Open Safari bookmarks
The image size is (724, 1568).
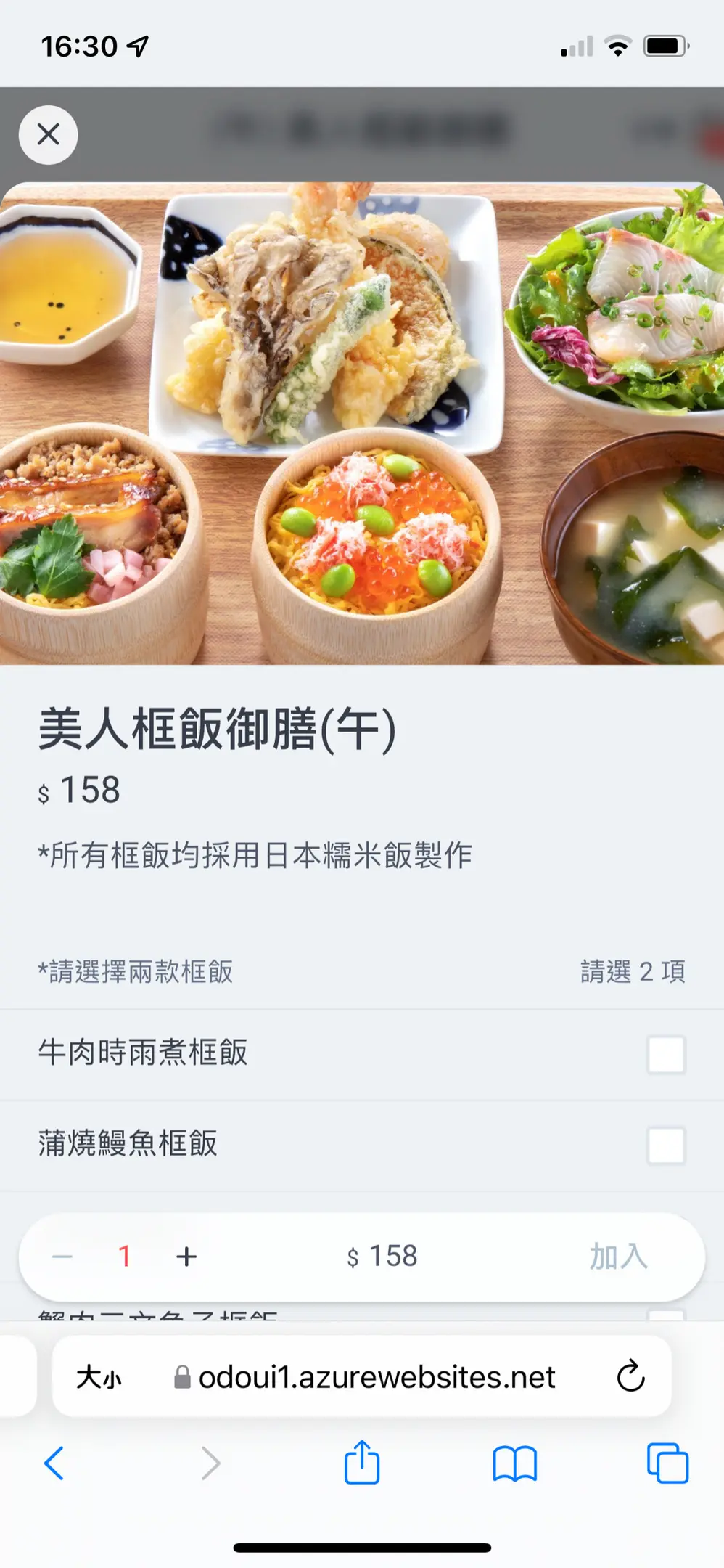[514, 1463]
